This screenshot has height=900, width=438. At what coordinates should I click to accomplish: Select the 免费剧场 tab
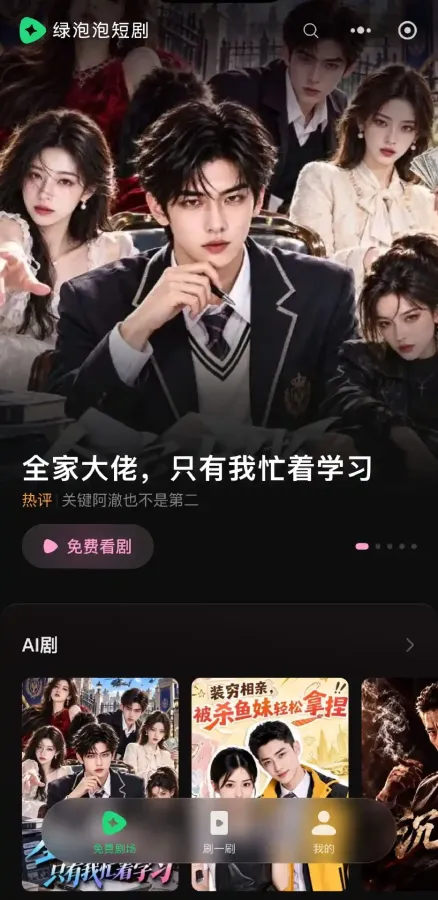click(x=114, y=831)
